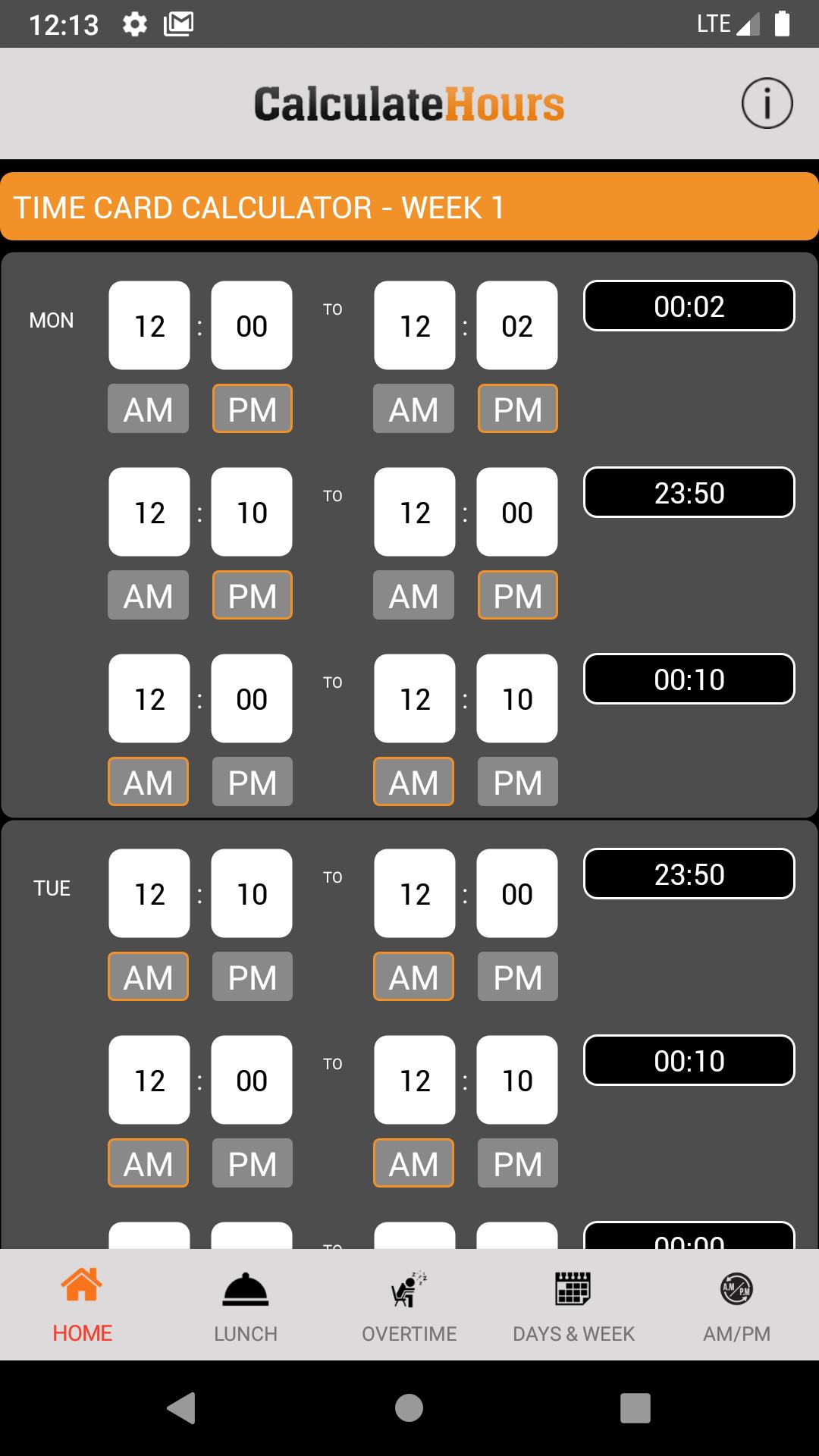Open the info icon in the header
819x1456 pixels.
pos(767,103)
